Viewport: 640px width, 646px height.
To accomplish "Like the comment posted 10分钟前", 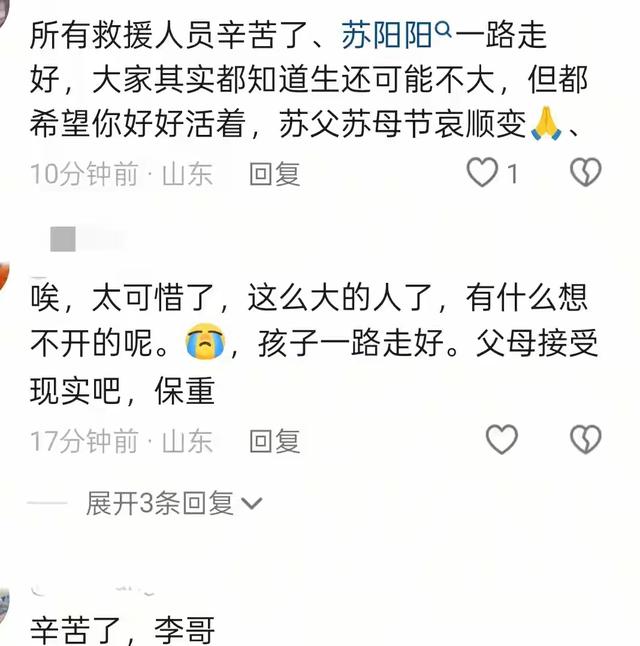I will click(x=483, y=173).
